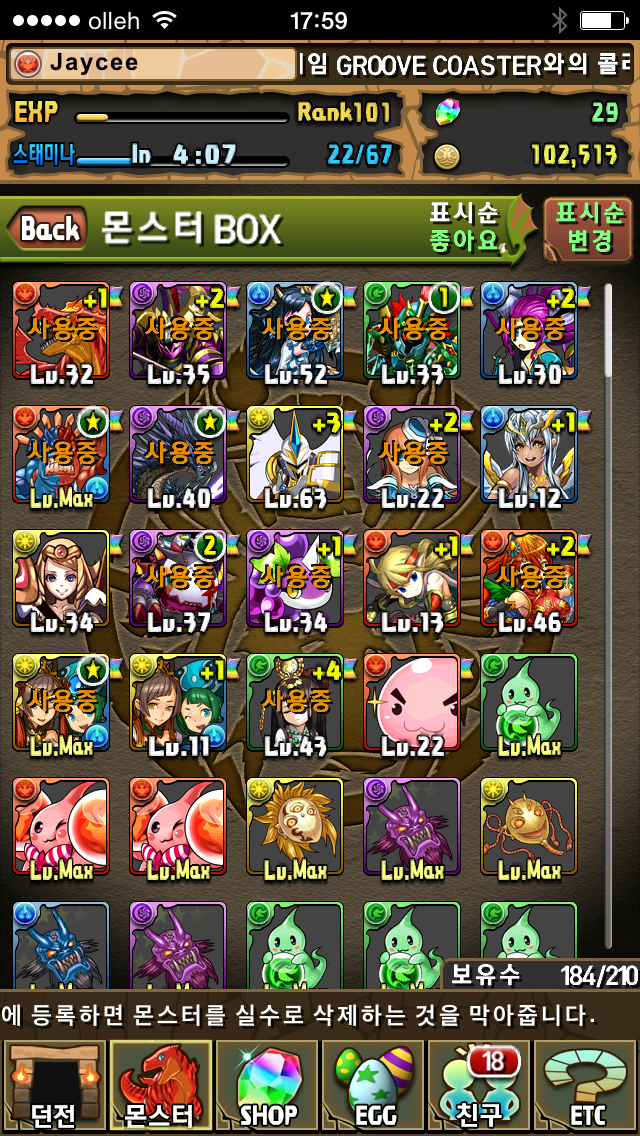The width and height of the screenshot is (640, 1136).
Task: Select the Lv.11 two-girls monster card
Action: click(178, 704)
